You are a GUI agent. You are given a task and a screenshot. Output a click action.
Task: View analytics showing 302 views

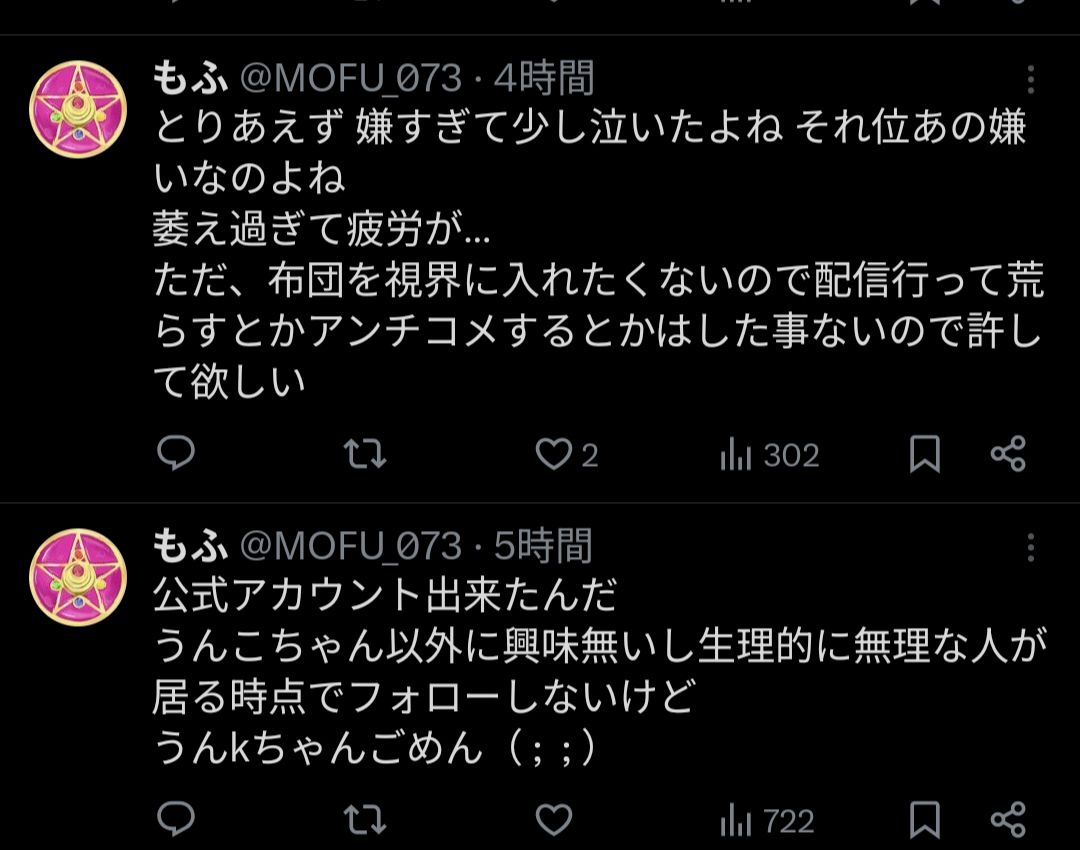click(x=770, y=455)
